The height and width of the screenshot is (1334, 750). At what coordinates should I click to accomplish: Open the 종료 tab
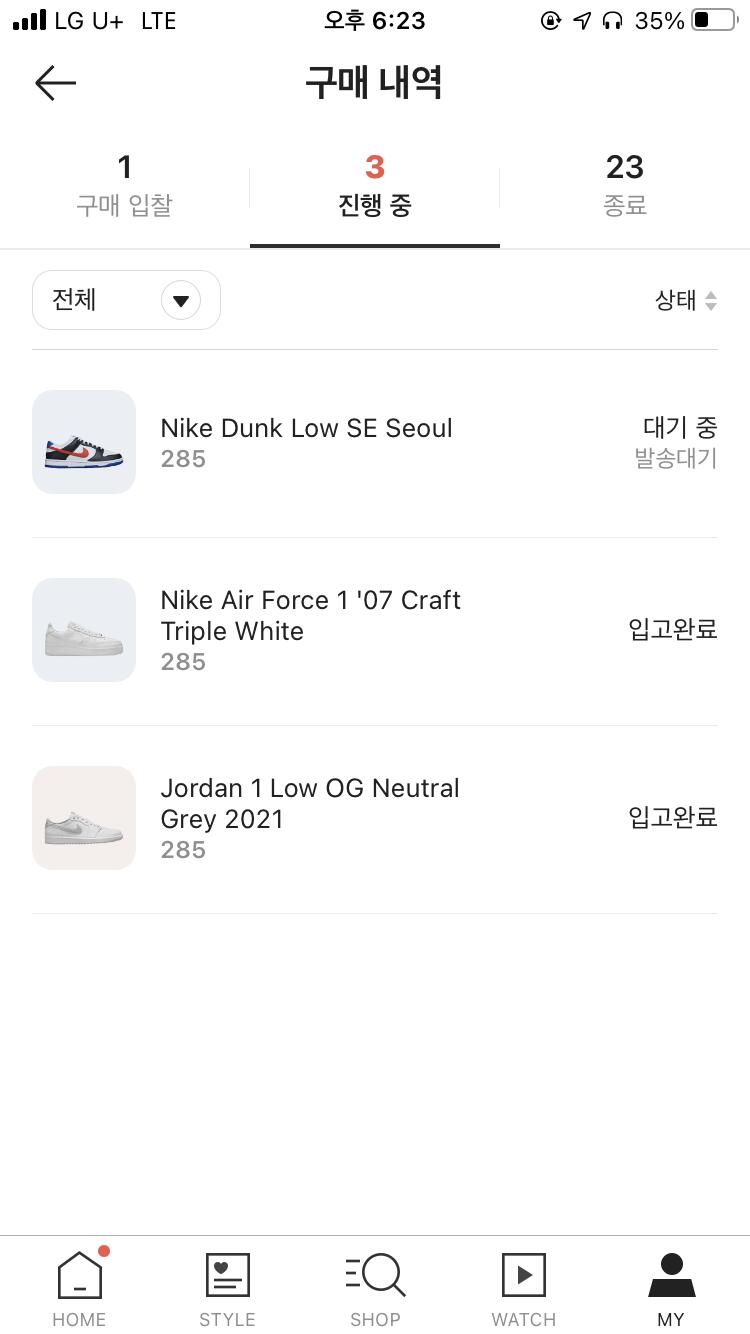624,185
